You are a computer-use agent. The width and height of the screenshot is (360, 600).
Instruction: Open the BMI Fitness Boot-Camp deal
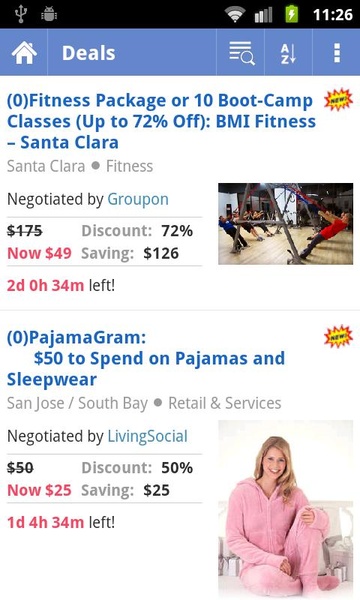coord(161,121)
